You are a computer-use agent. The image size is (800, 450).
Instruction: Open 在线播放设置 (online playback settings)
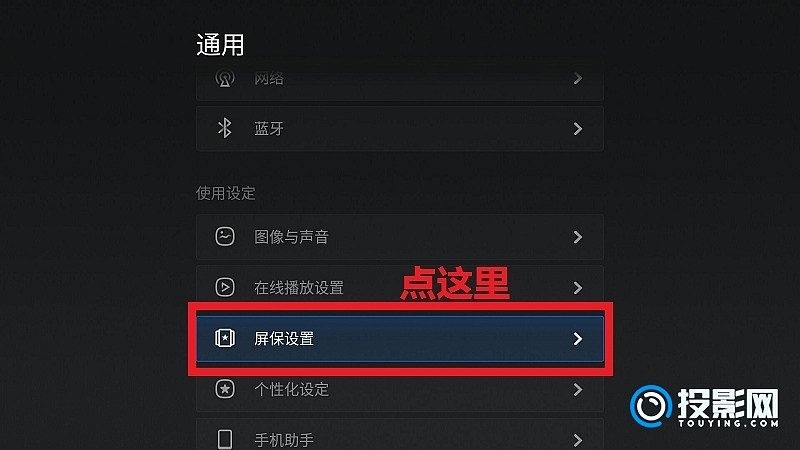click(399, 287)
